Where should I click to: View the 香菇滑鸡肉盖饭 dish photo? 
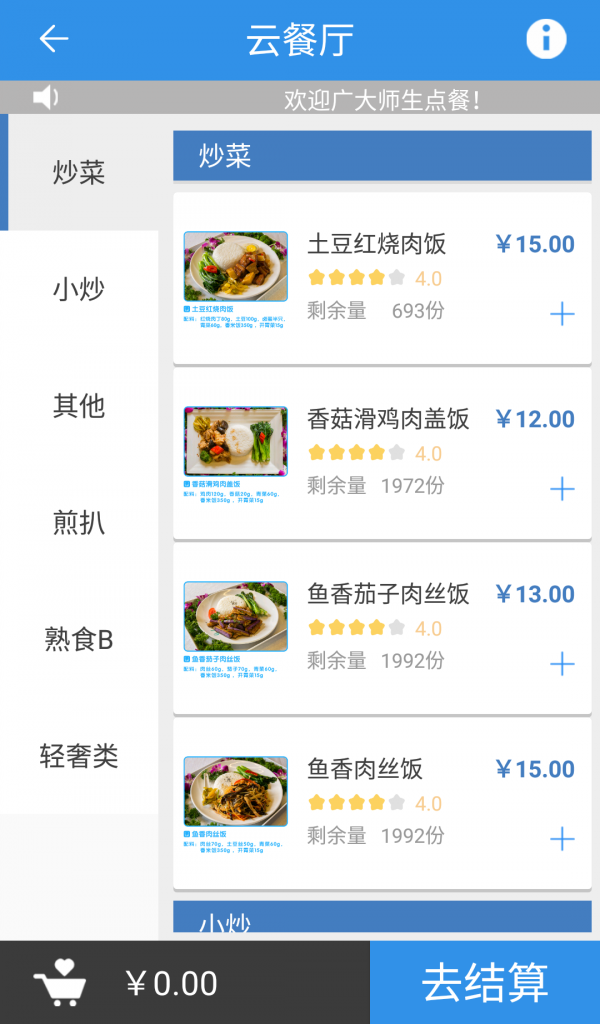(x=236, y=442)
